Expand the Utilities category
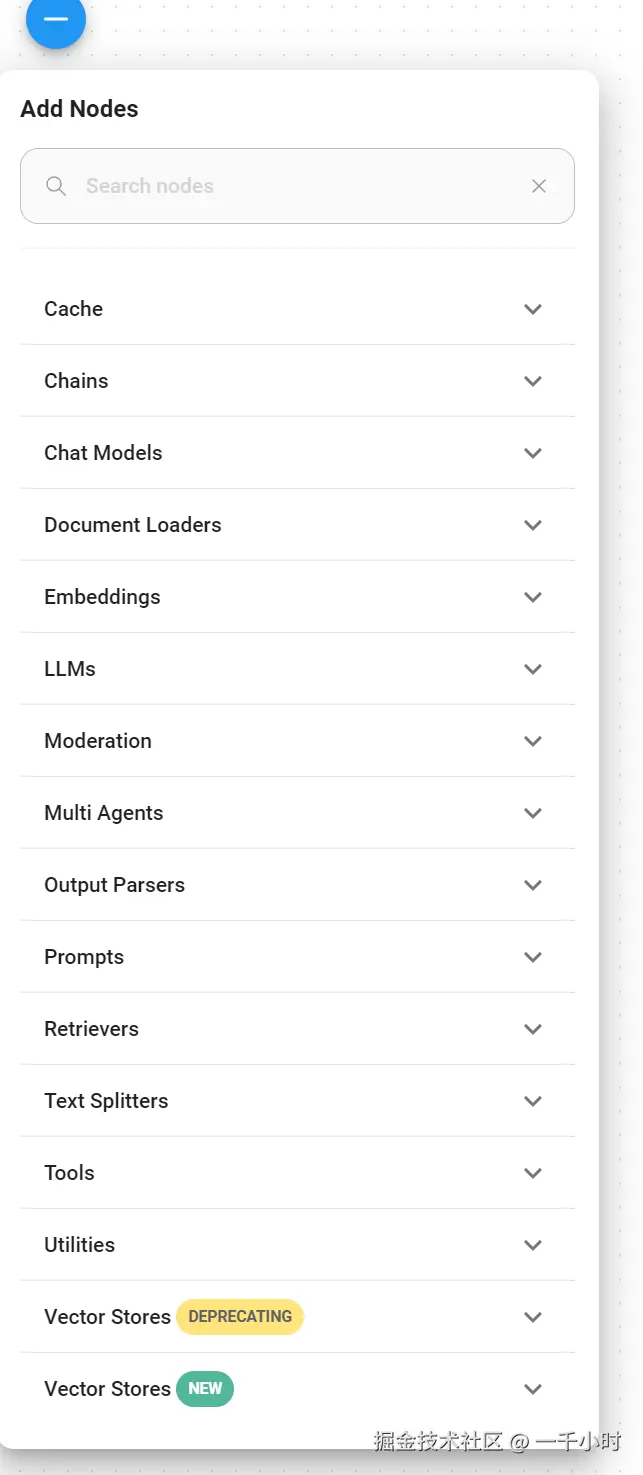 [297, 1245]
